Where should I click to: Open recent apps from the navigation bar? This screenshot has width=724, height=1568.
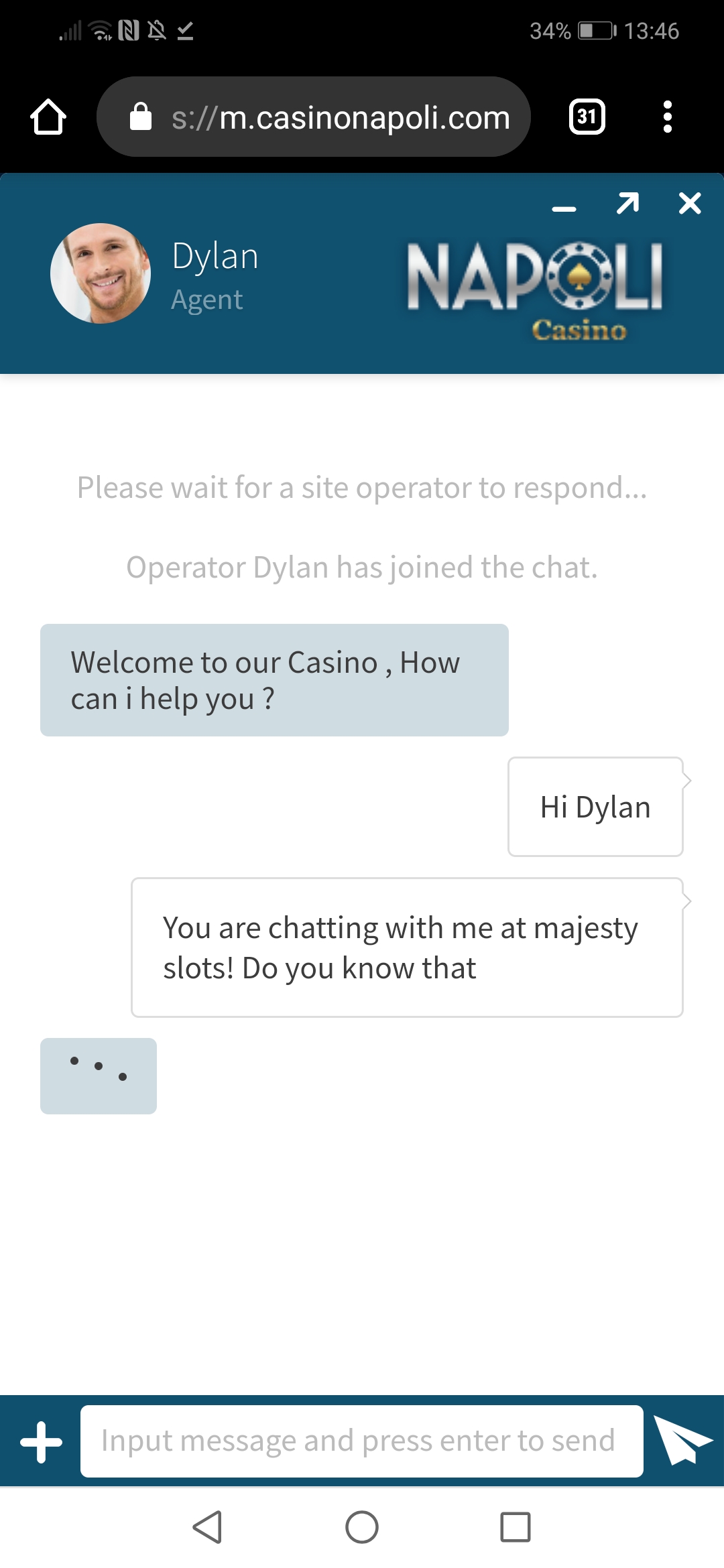point(515,1527)
